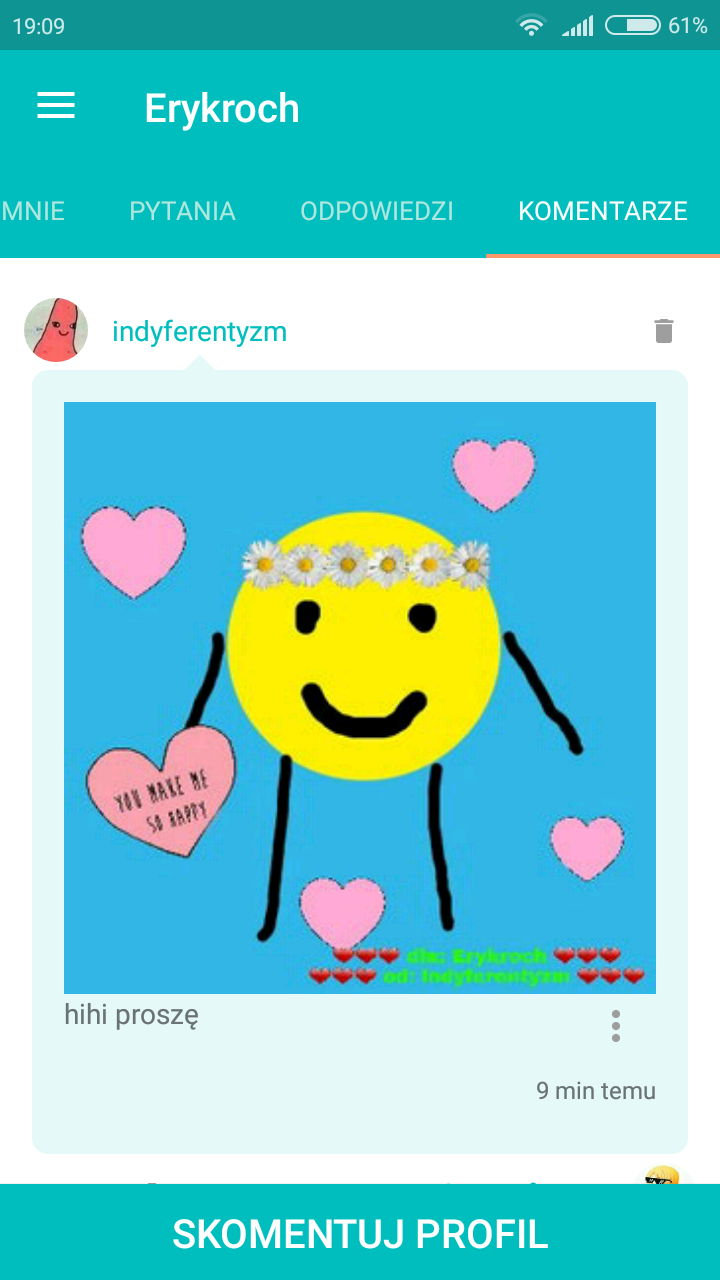Tap indyferentyzm's avatar picture
Screen dimensions: 720x1280
pos(56,330)
